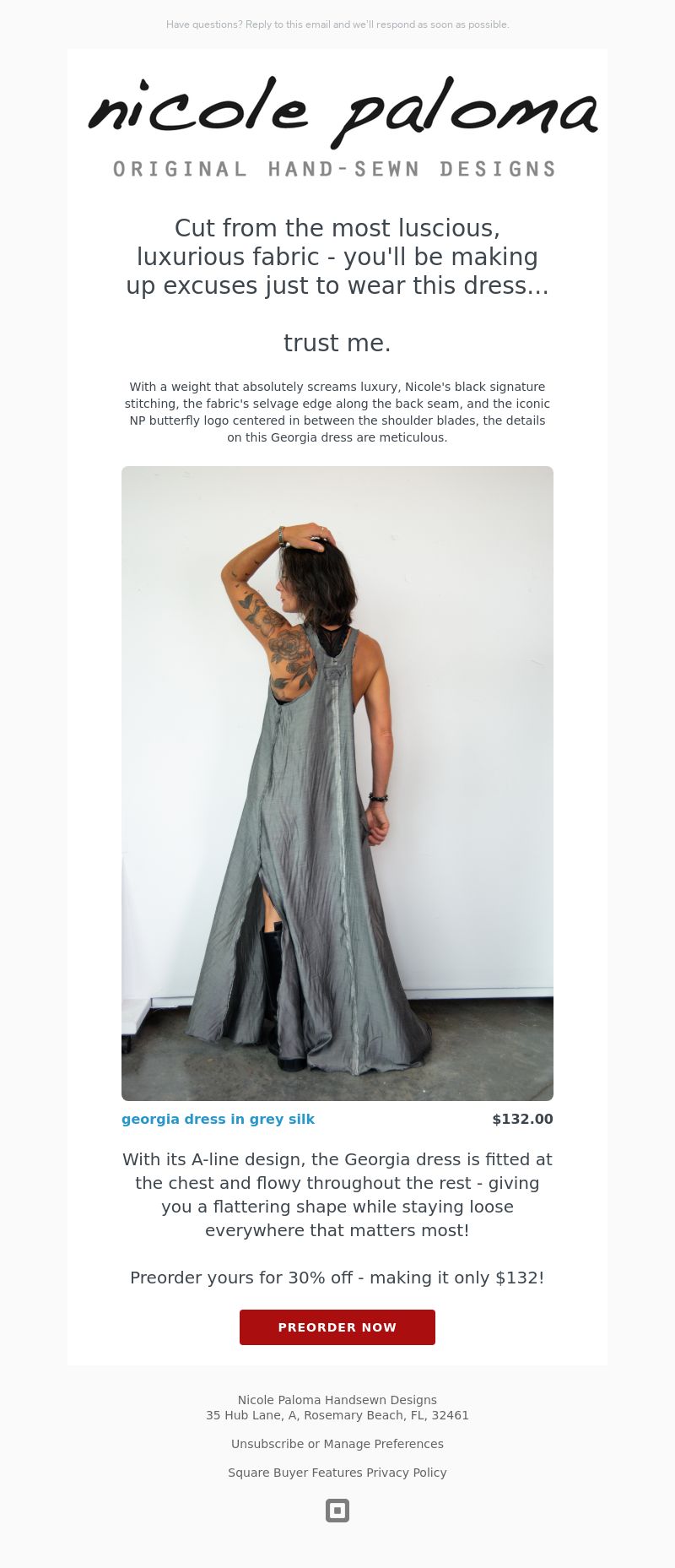This screenshot has width=675, height=1568.
Task: View the Privacy Policy
Action: pyautogui.click(x=407, y=1473)
